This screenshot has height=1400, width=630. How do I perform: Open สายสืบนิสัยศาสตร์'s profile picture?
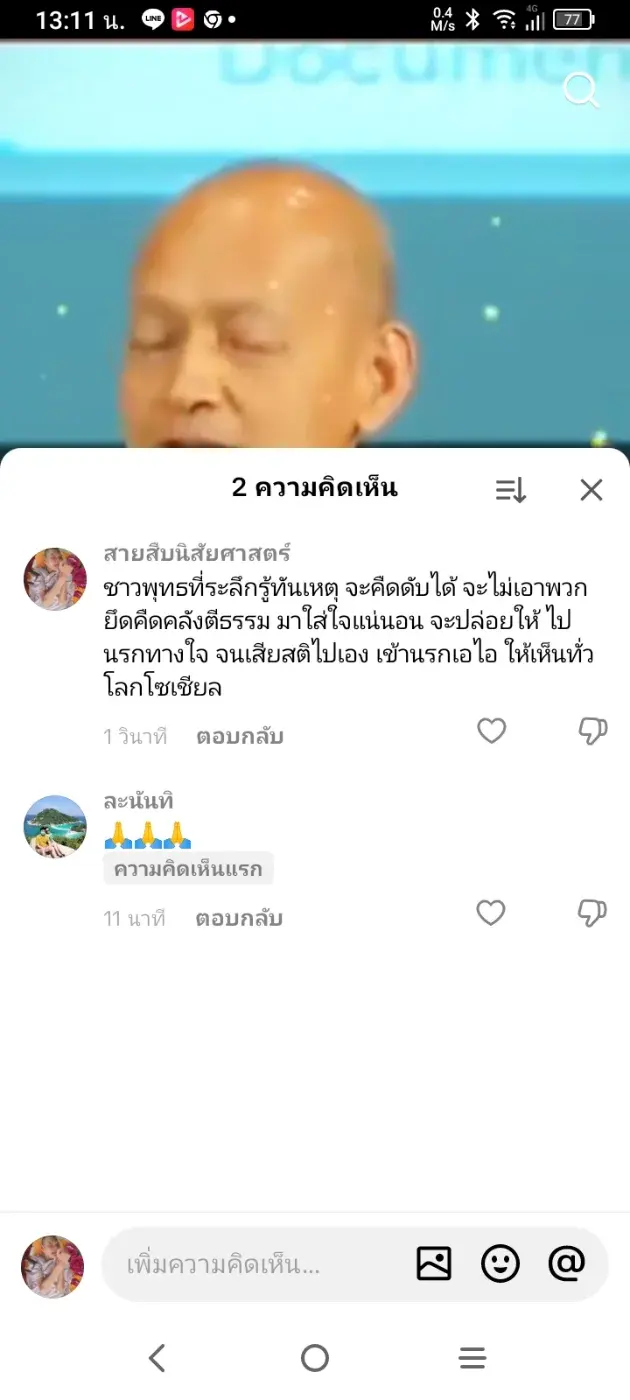pyautogui.click(x=55, y=579)
